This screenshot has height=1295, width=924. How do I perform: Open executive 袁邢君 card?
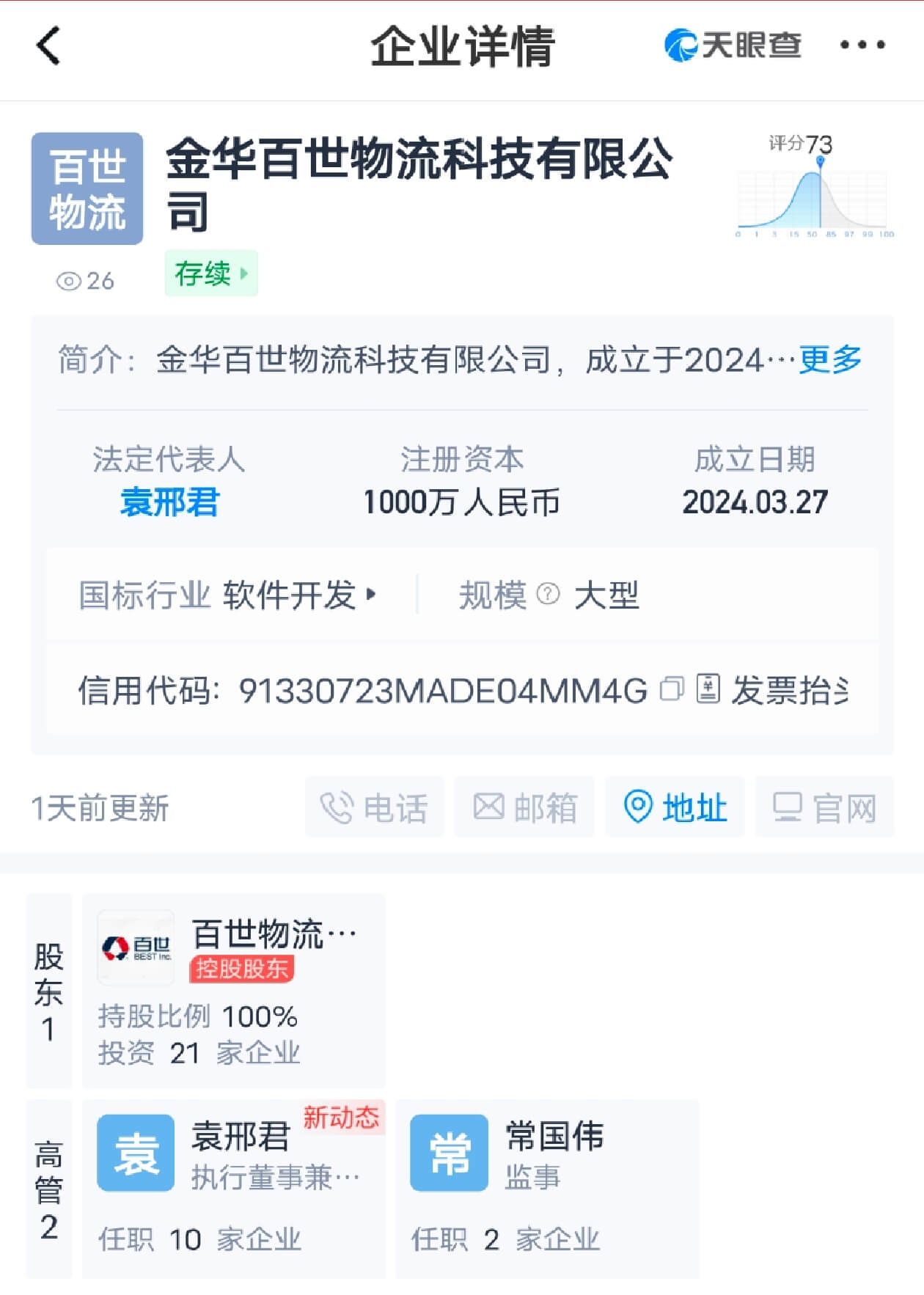tap(233, 1188)
